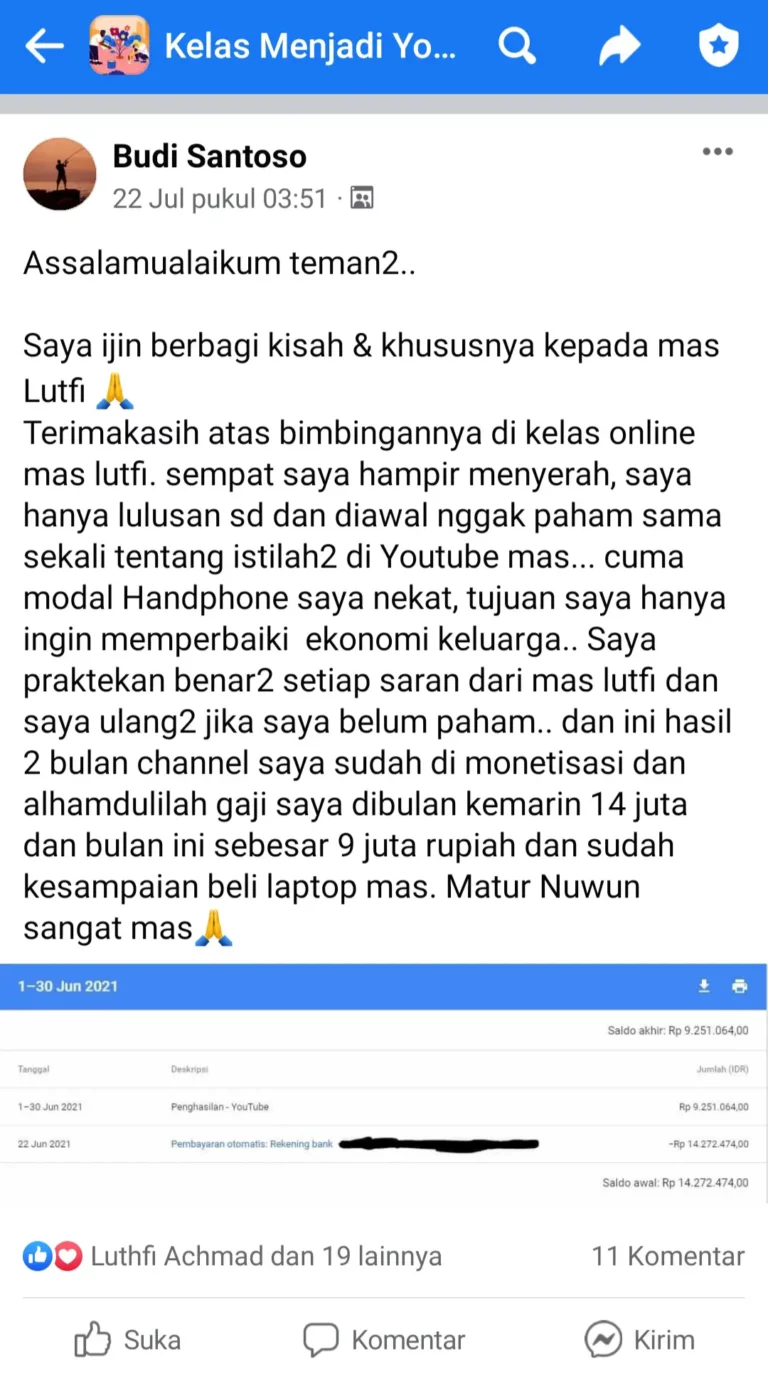
Task: Open the Kelas Menjadi group title
Action: [x=309, y=46]
